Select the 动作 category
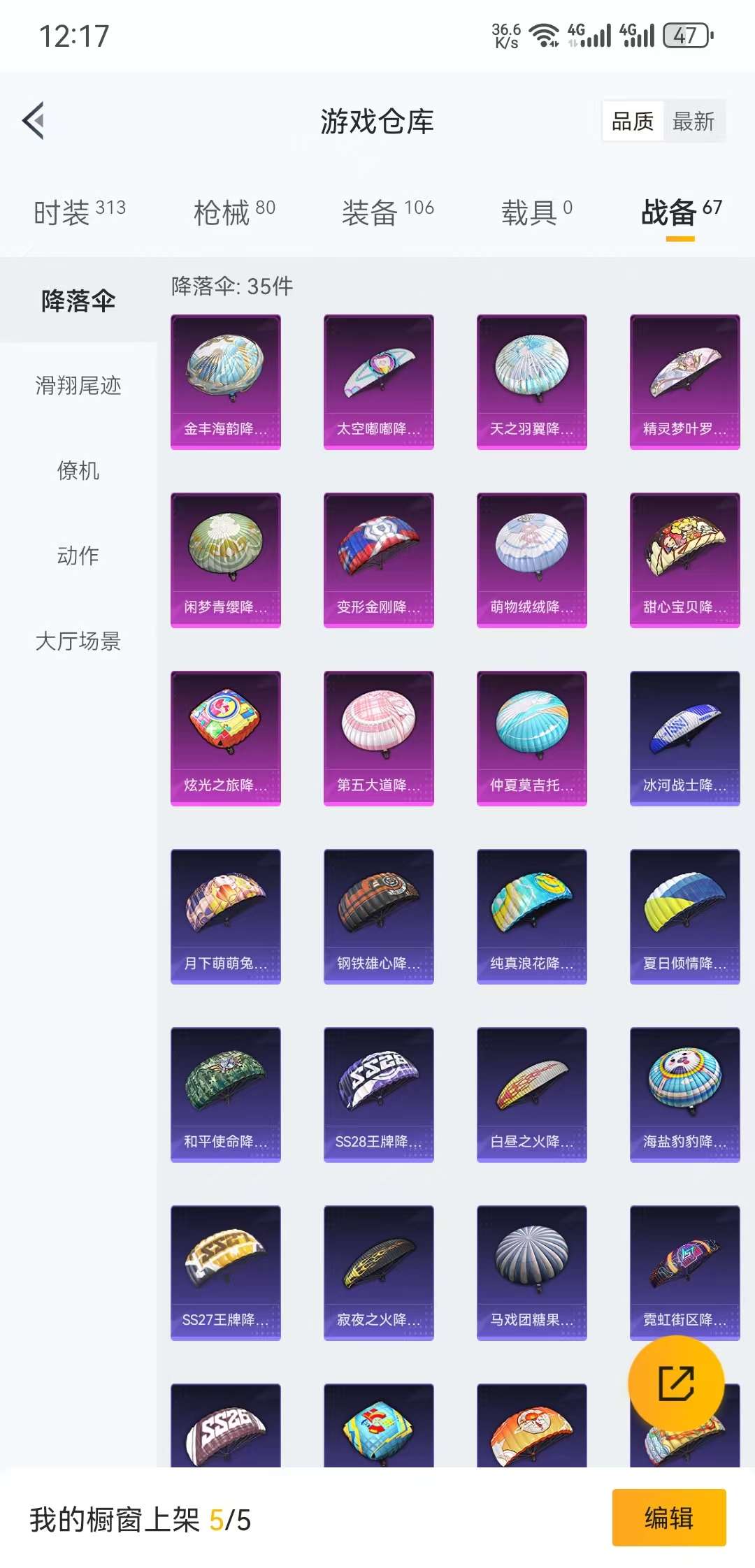 pyautogui.click(x=78, y=556)
